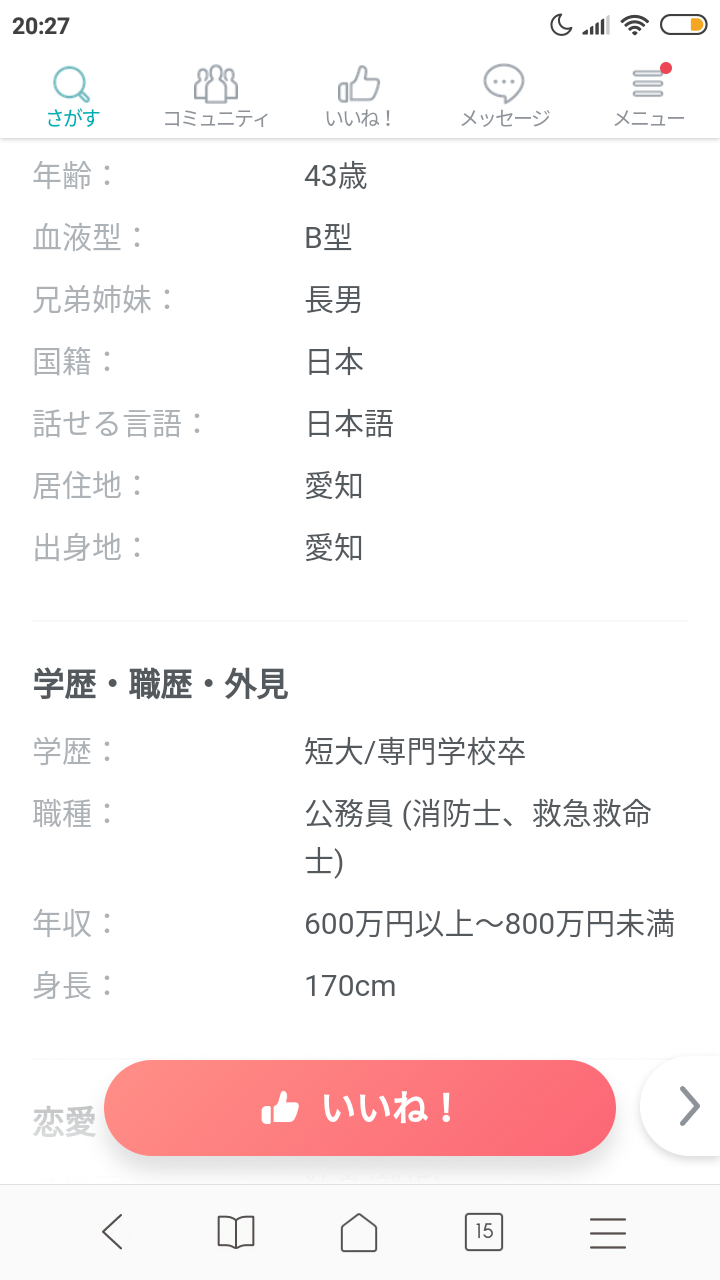720x1280 pixels.
Task: Open the browser tabs switcher showing 15
Action: point(484,1232)
